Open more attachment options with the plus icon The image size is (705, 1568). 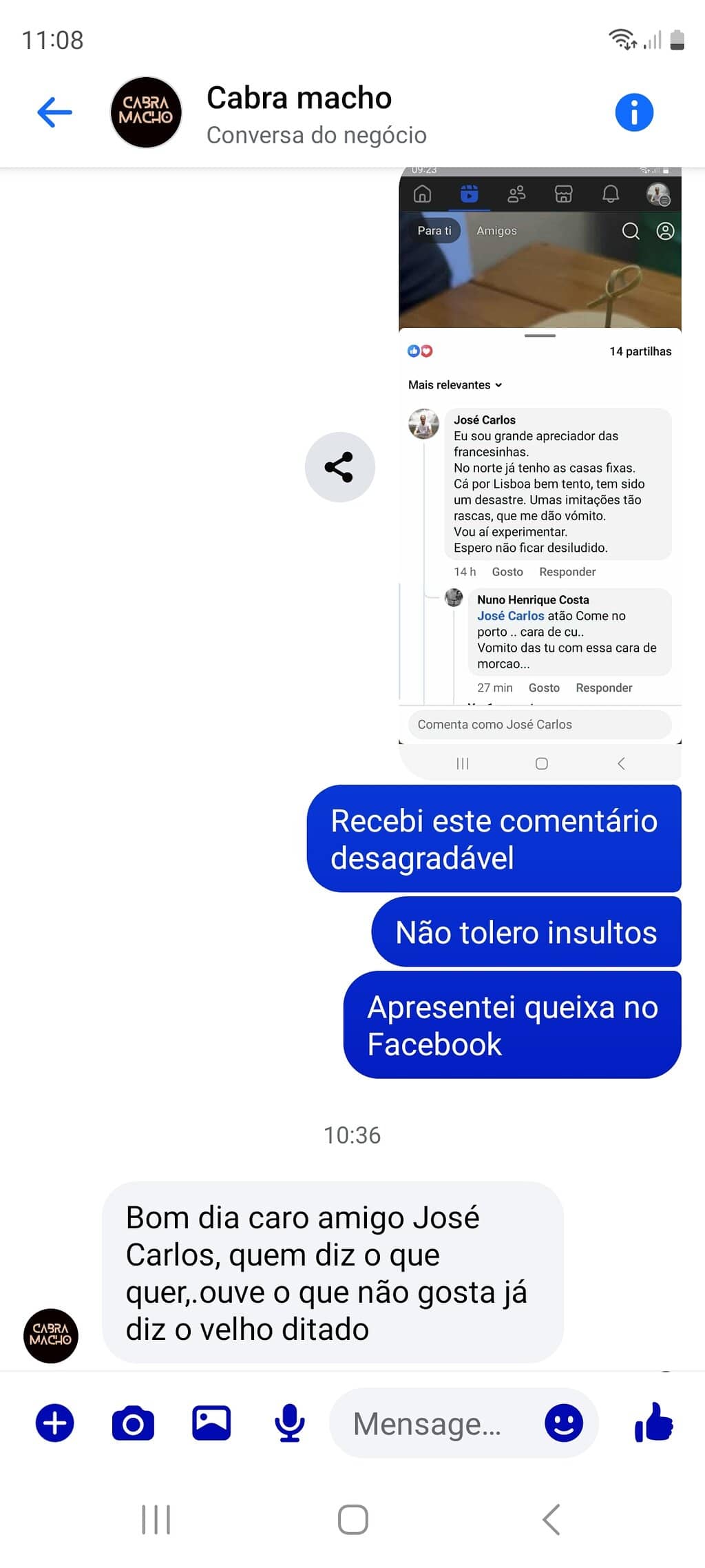click(x=55, y=1423)
